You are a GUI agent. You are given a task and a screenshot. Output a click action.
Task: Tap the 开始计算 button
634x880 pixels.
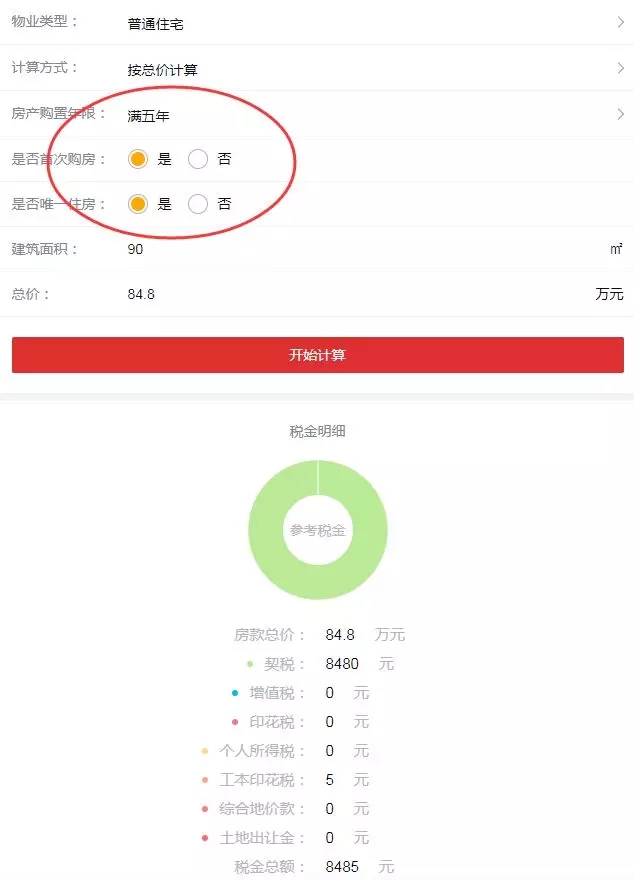[x=317, y=355]
